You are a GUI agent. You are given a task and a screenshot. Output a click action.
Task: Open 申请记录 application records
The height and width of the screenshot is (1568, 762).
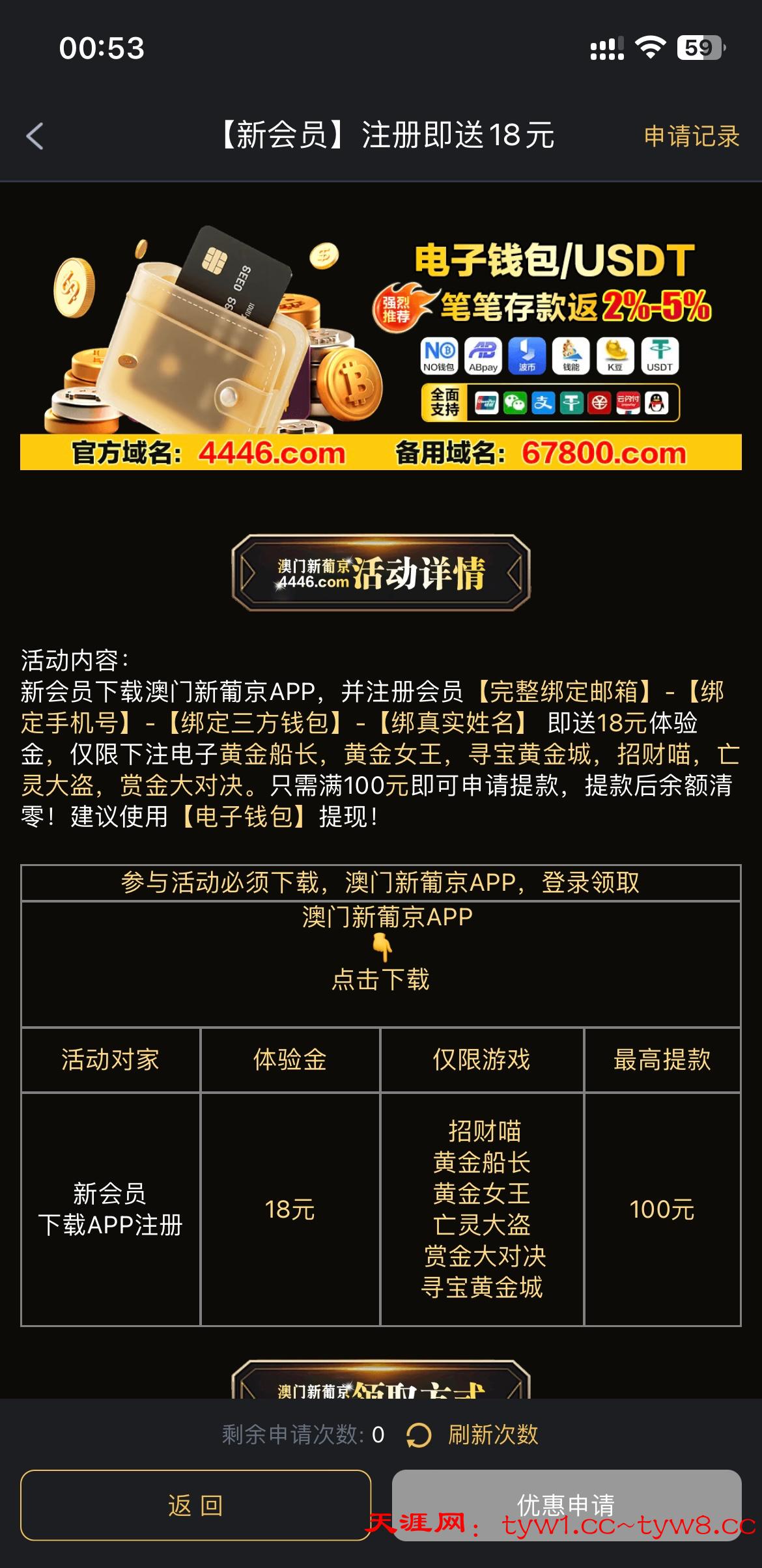(691, 136)
